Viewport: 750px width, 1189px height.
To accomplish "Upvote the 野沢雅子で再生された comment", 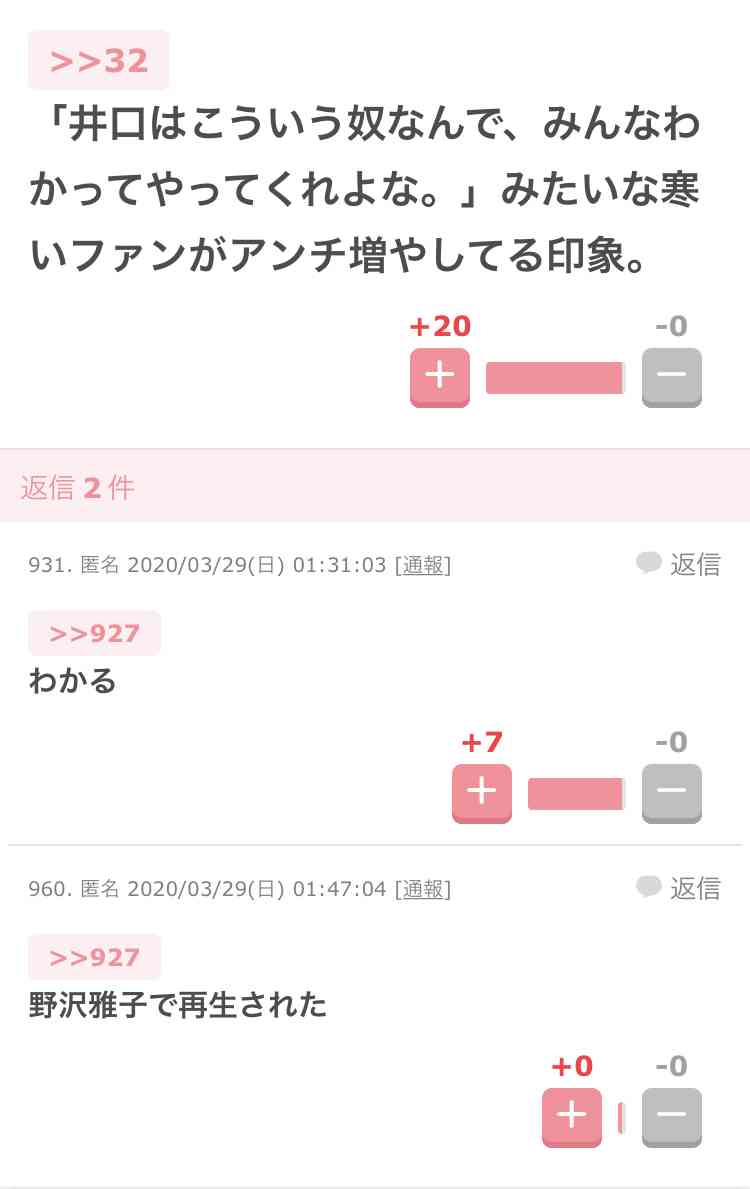I will tap(572, 1116).
